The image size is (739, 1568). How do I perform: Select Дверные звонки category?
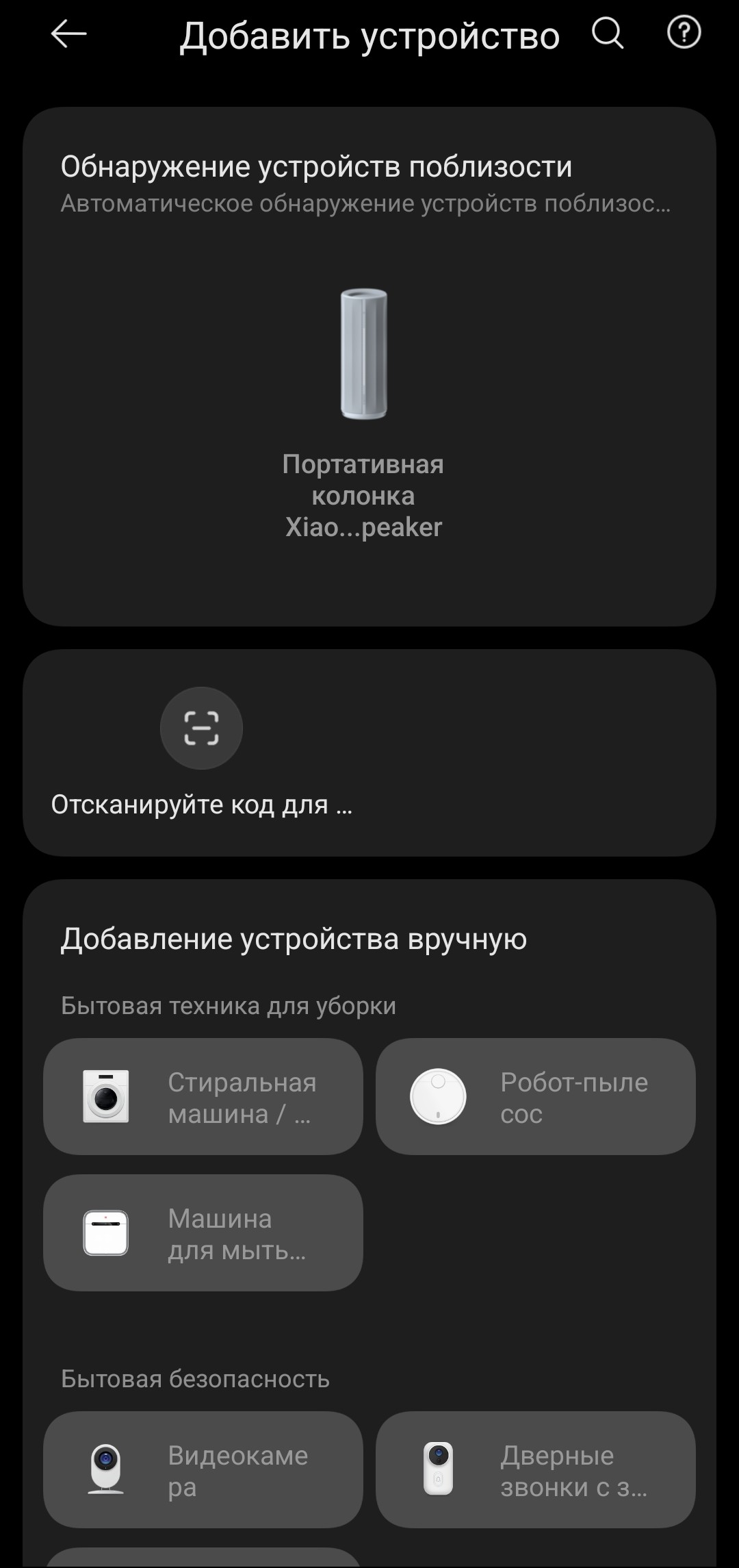535,1469
